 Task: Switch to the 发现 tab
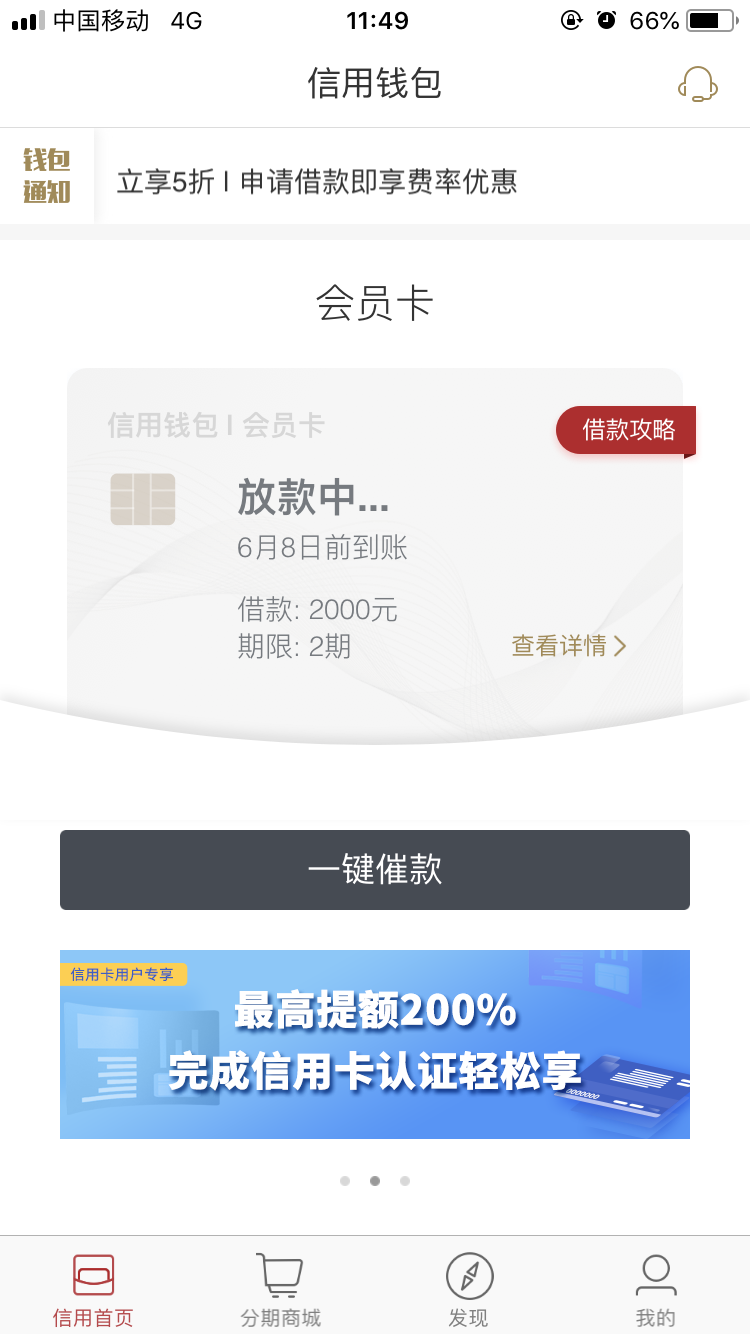[468, 1290]
